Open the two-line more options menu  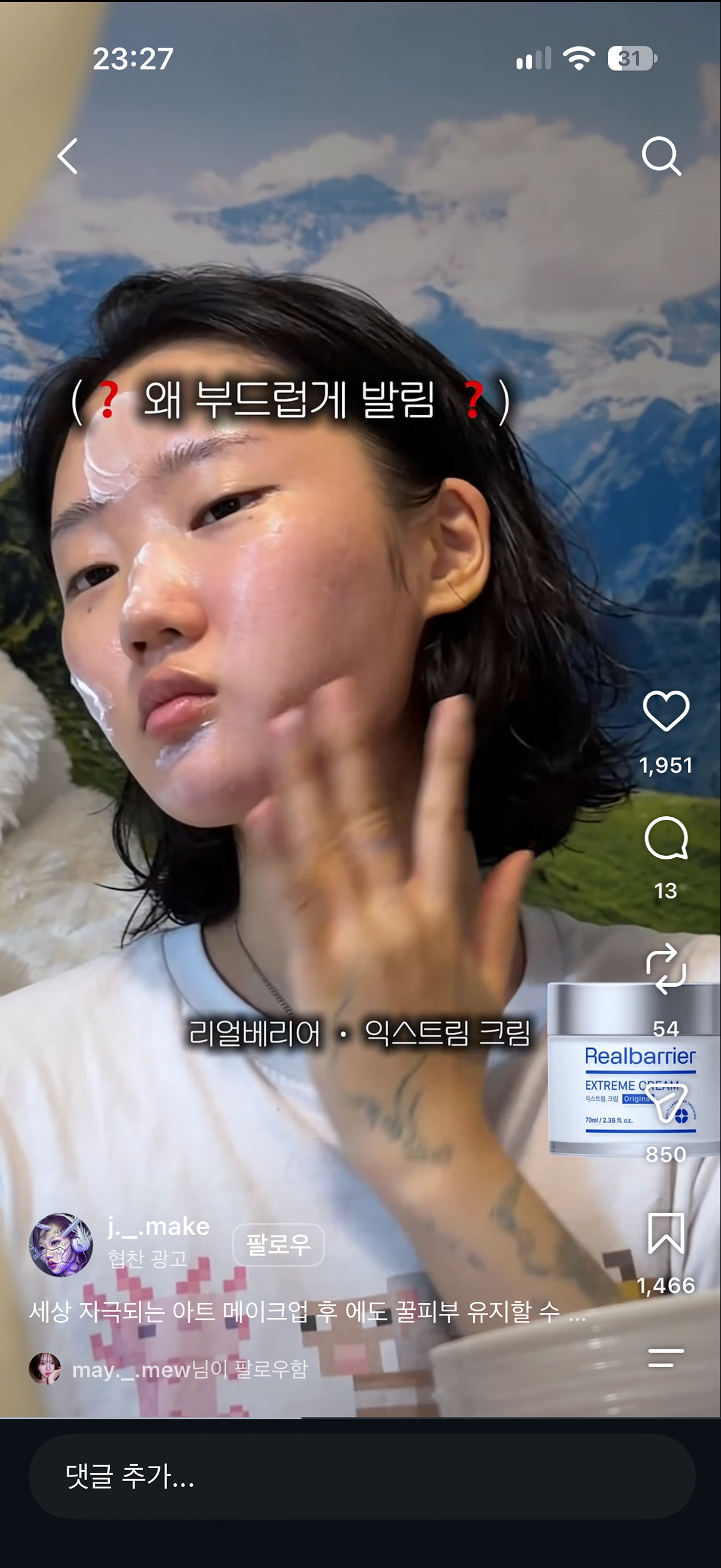pos(666,1358)
